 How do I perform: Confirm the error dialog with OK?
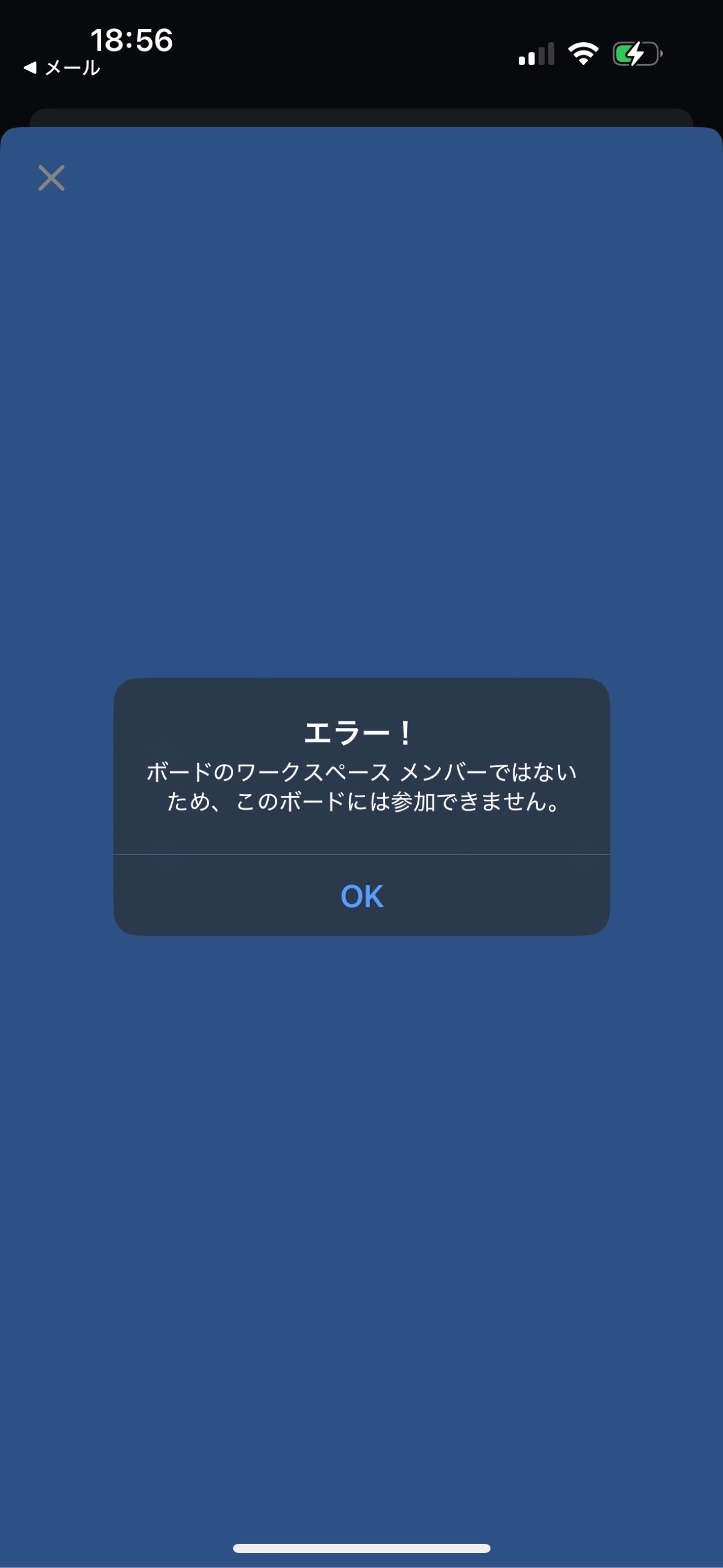pyautogui.click(x=361, y=896)
